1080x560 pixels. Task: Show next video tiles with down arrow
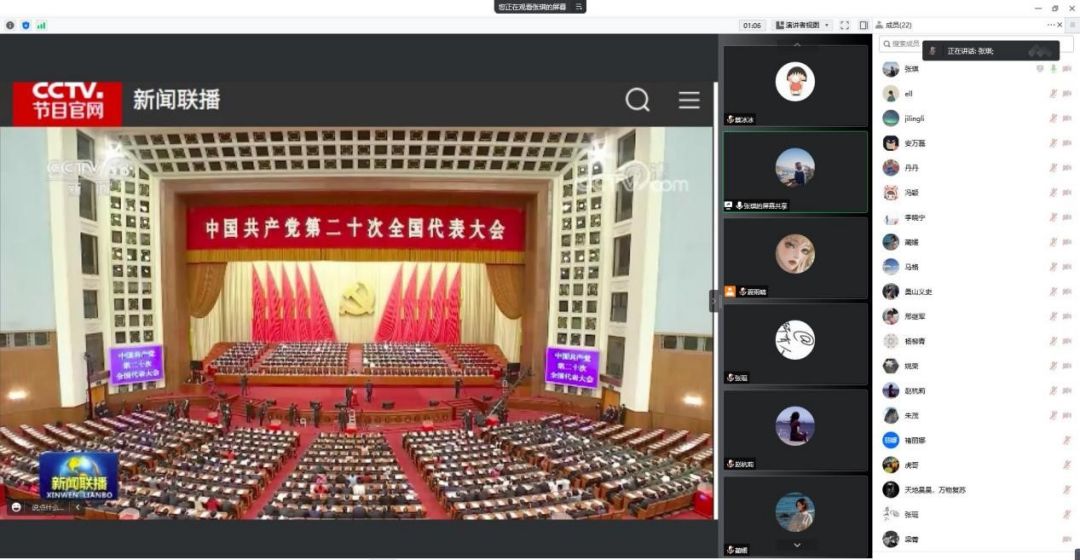(x=796, y=545)
